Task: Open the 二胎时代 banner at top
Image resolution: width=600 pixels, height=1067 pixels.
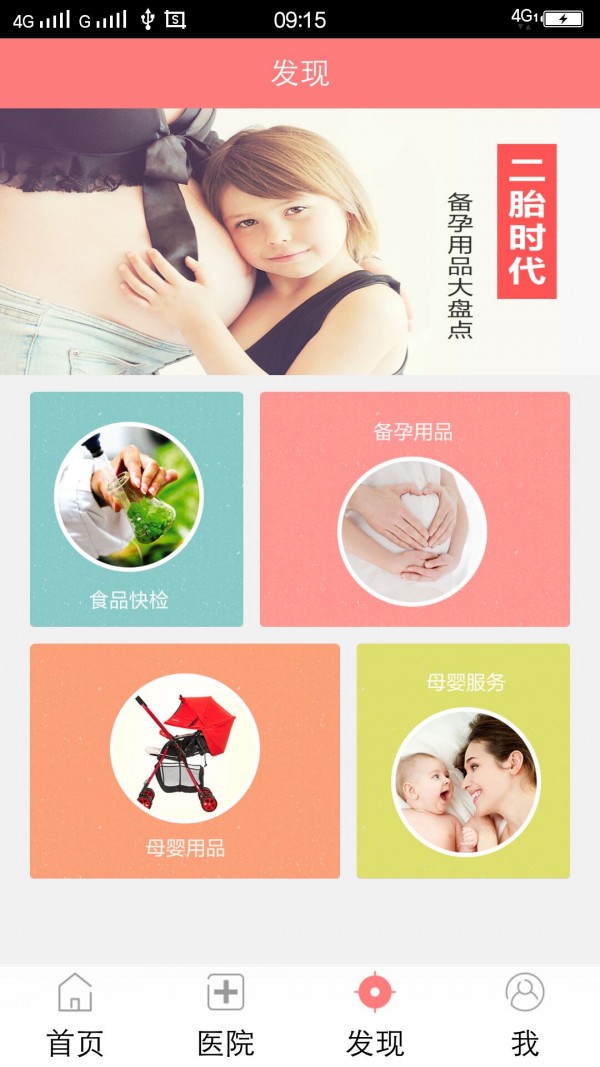Action: 300,241
